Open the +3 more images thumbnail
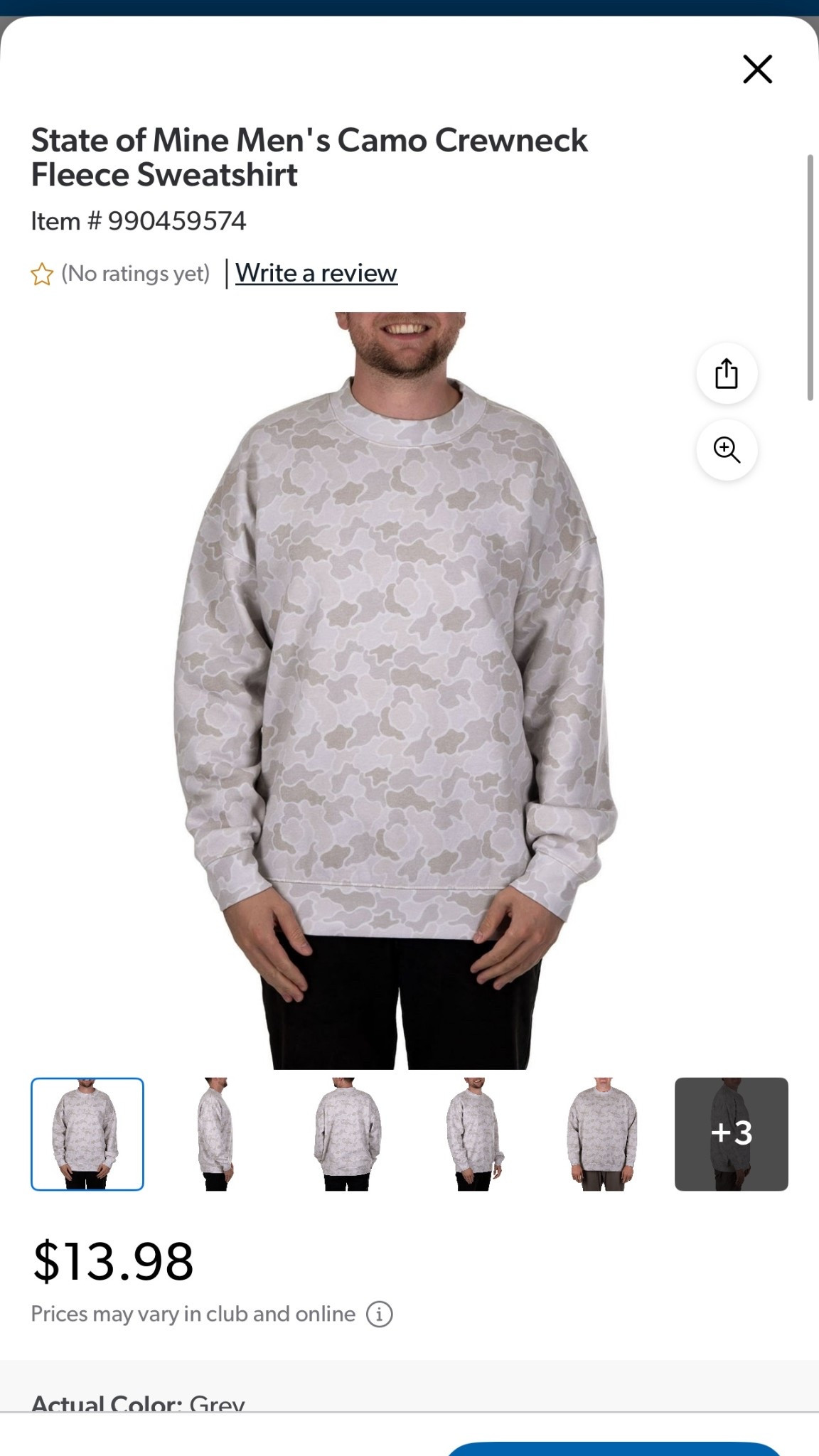The image size is (819, 1456). pos(731,1134)
